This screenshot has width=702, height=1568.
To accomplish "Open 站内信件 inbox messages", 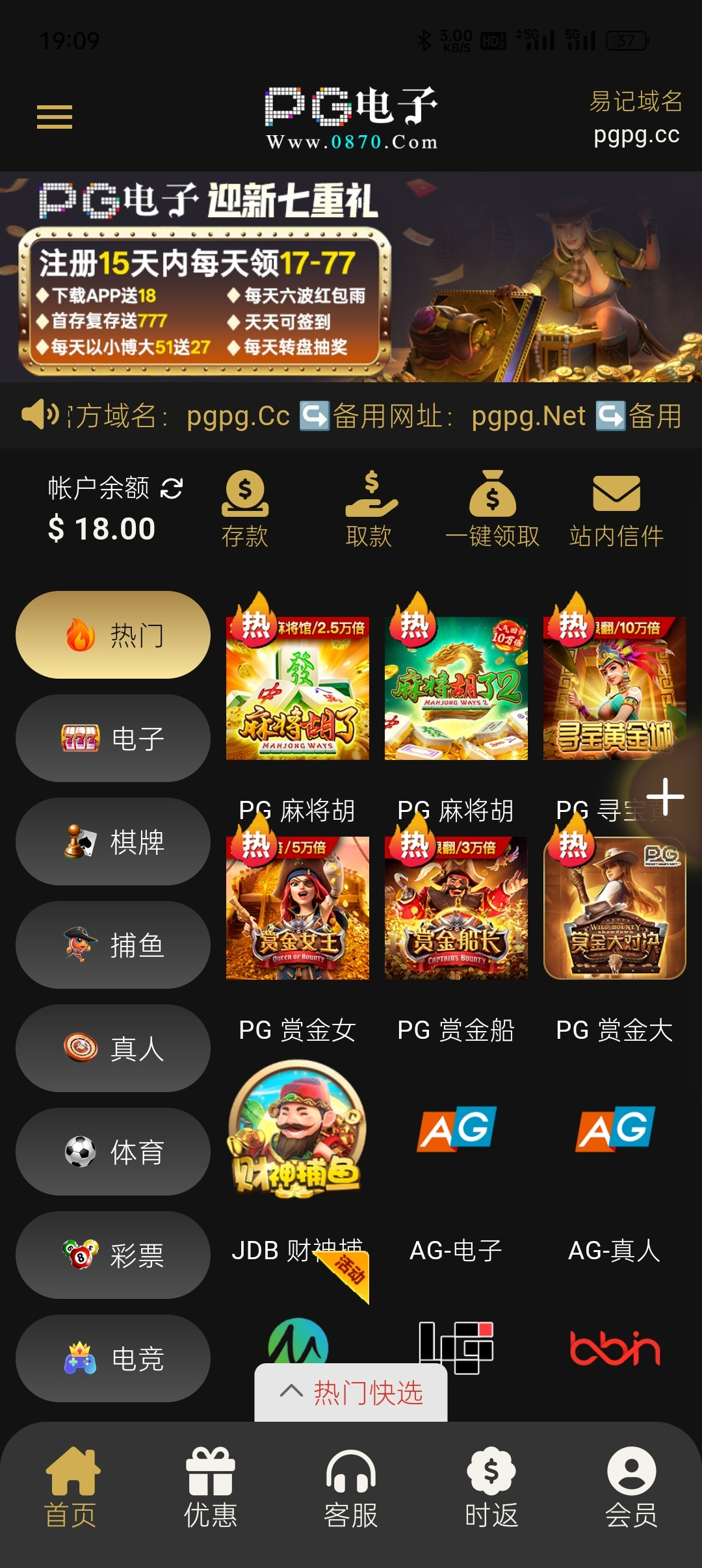I will click(616, 510).
